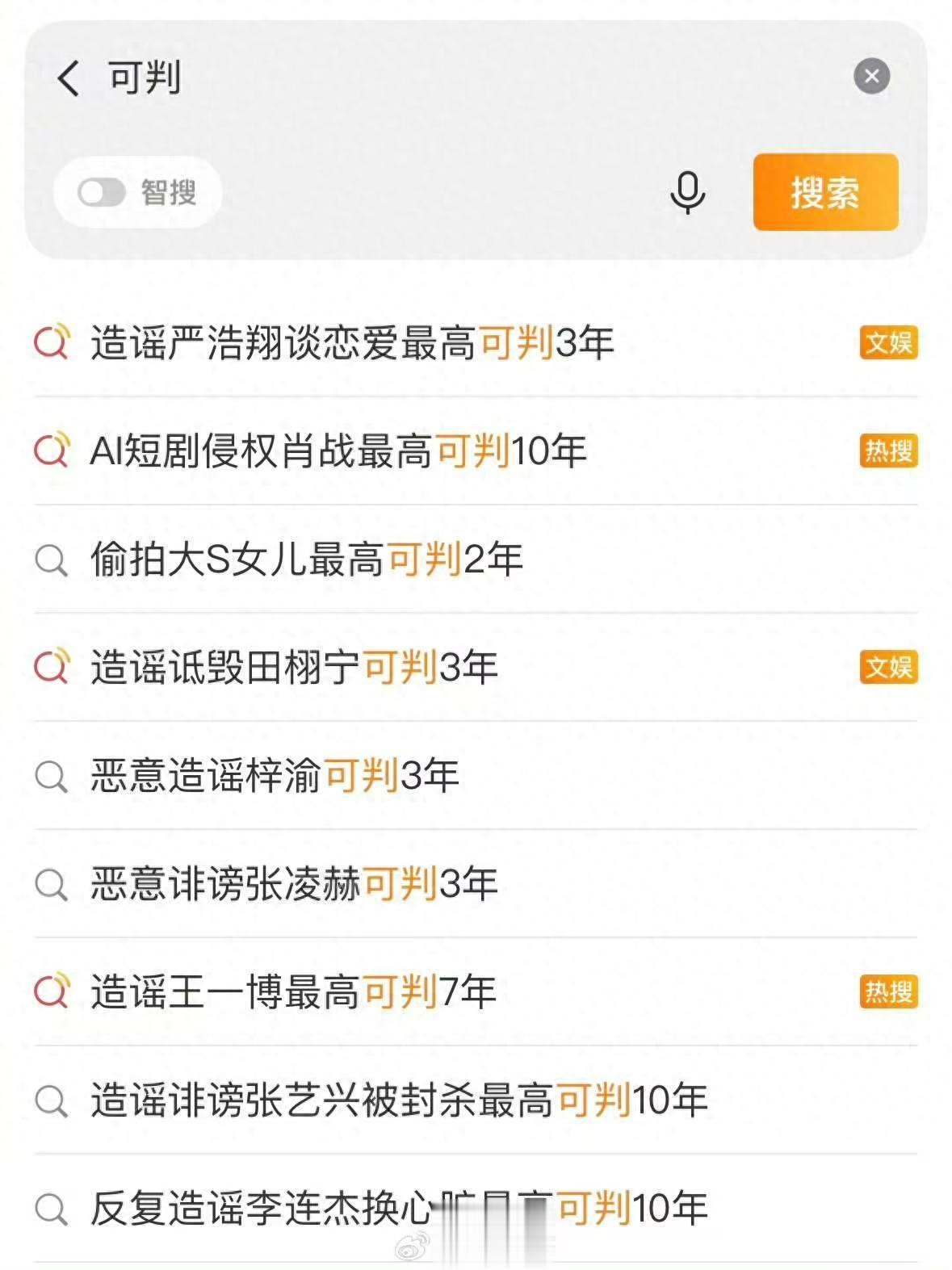
Task: Clear the search text with the X
Action: point(871,77)
